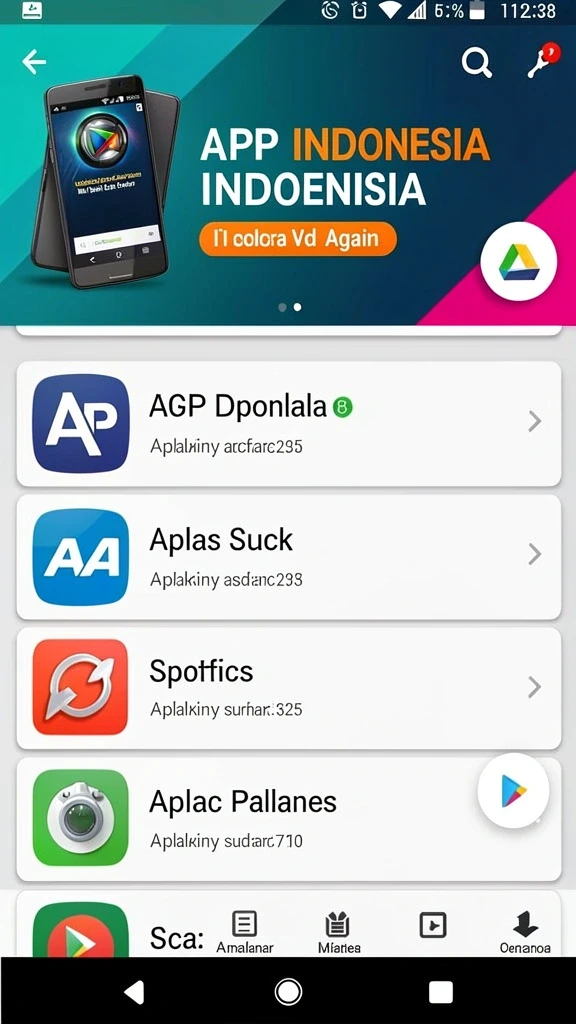
Task: Open the Aplas Suck app row
Action: coord(289,557)
